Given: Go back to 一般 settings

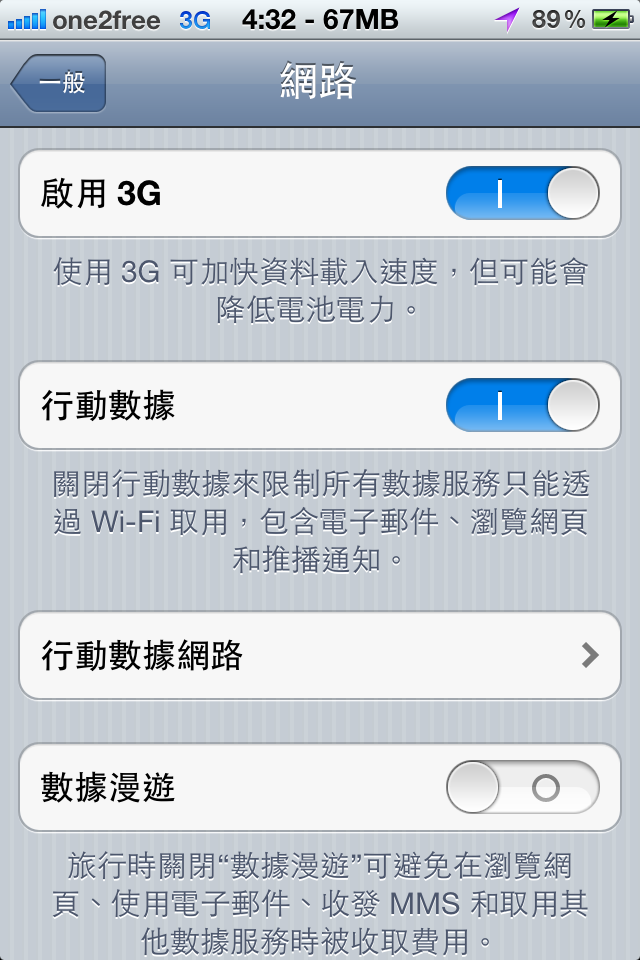Looking at the screenshot, I should (60, 83).
